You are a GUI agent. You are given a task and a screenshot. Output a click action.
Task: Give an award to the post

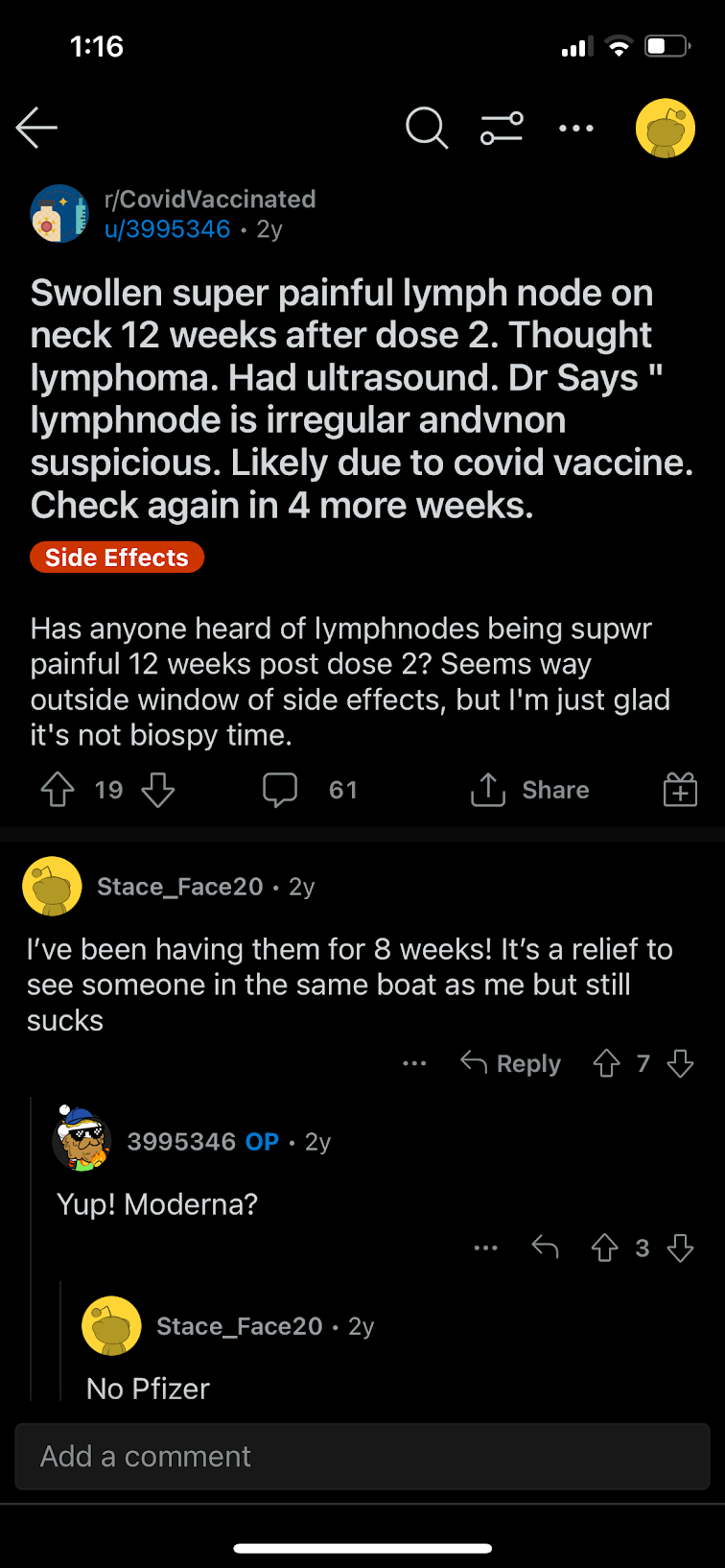pyautogui.click(x=680, y=790)
